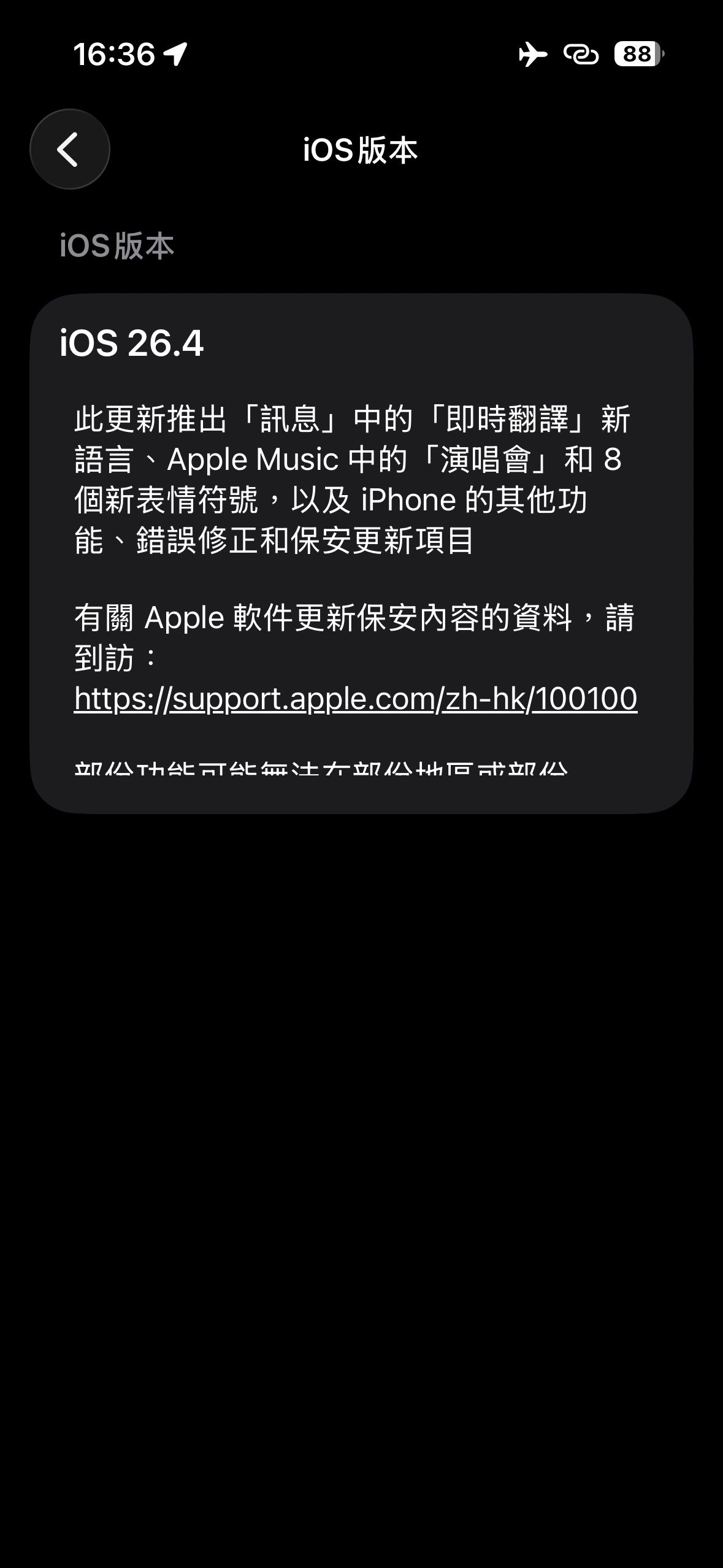Go back from the iOS 版本 page
723x1568 pixels.
click(x=69, y=149)
